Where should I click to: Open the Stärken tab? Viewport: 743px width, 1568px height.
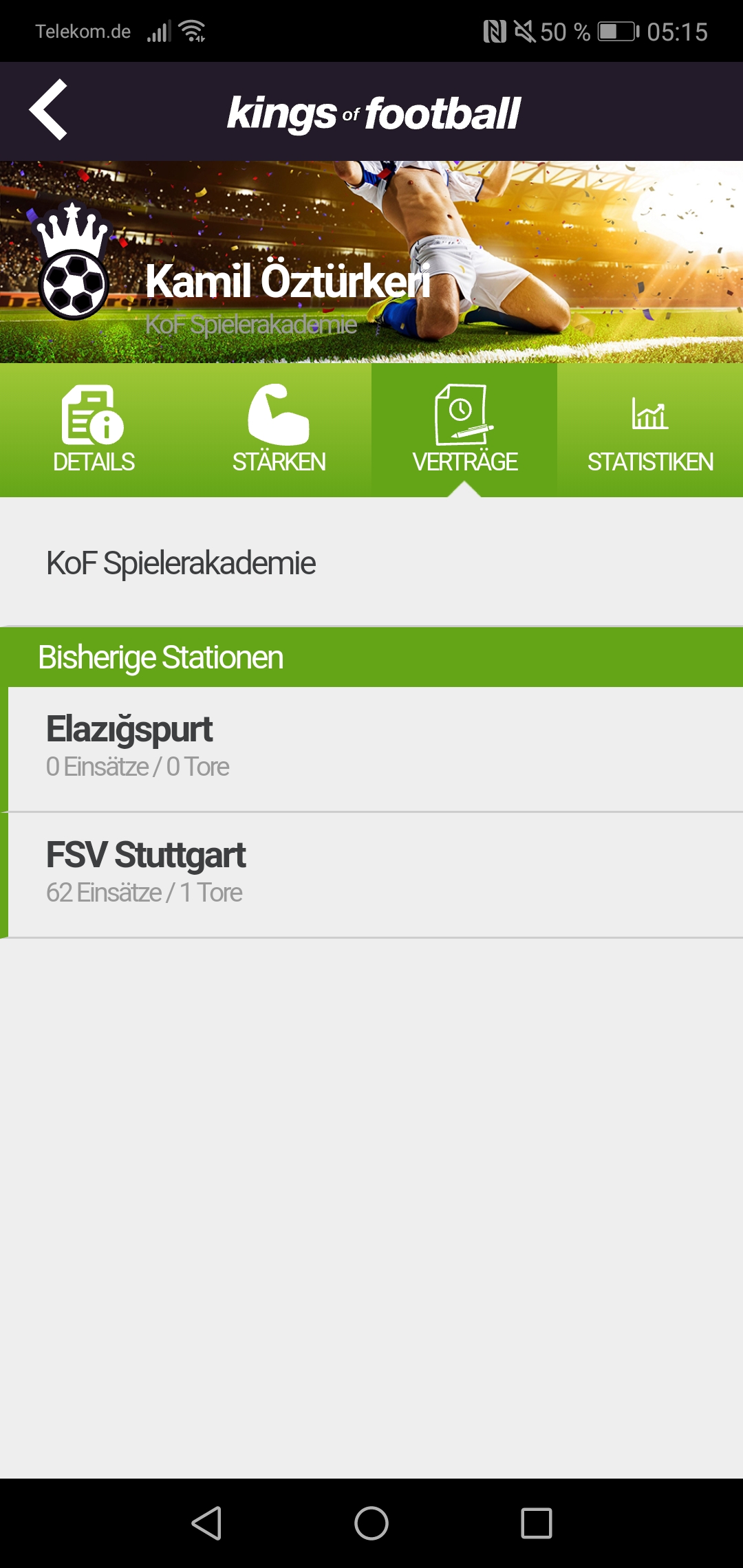[x=279, y=430]
